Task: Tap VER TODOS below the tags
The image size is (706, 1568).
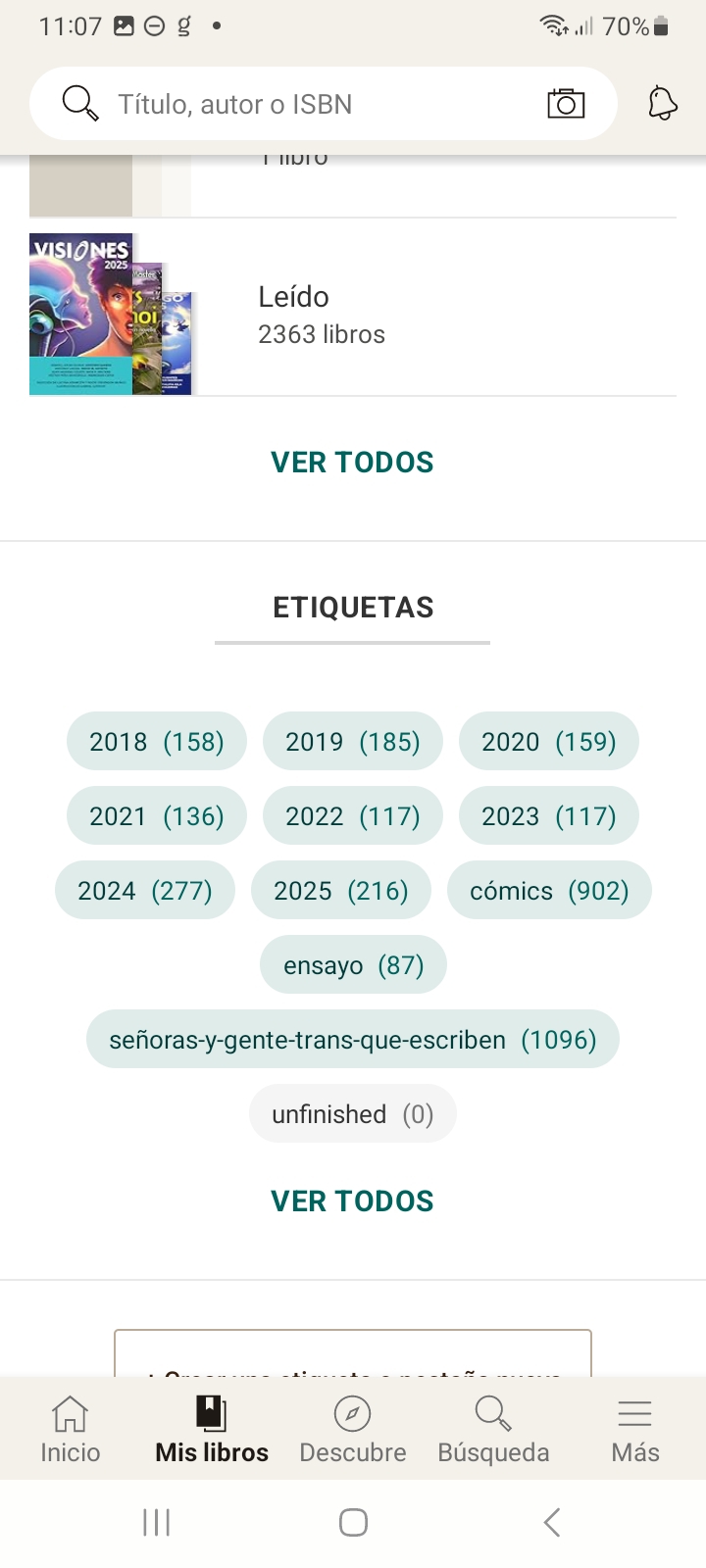Action: (x=352, y=1201)
